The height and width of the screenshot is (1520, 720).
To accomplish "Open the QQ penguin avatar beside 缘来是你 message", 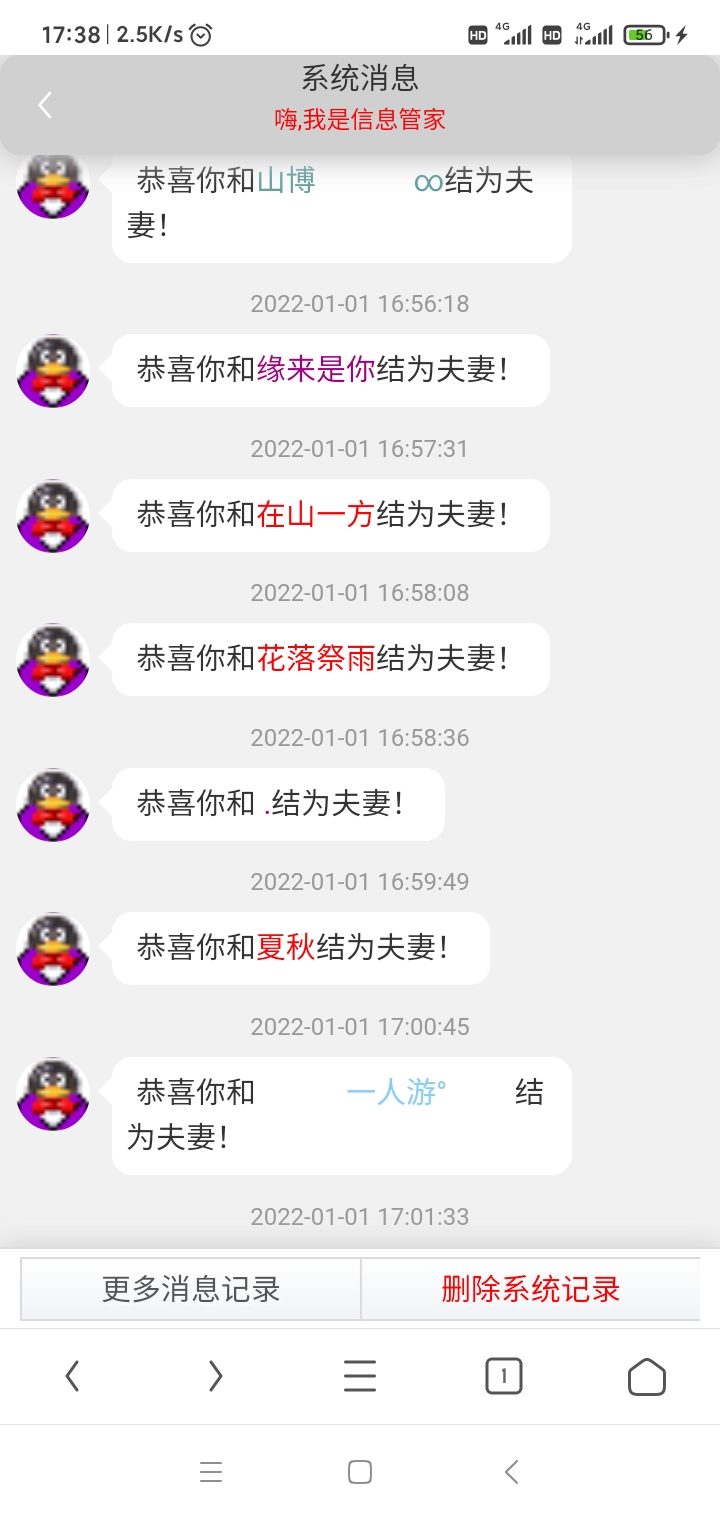I will 52,372.
